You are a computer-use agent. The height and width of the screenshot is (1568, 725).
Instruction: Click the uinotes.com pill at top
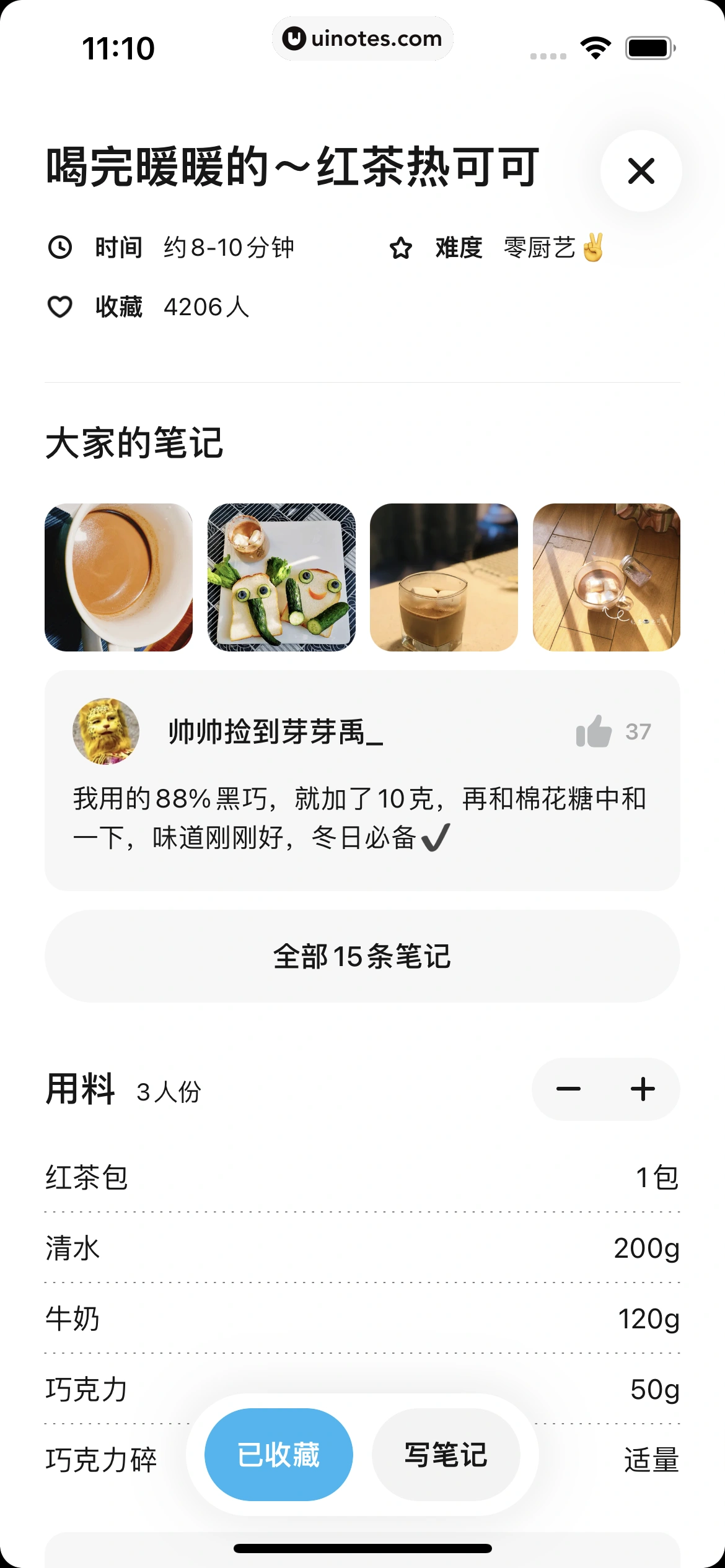tap(362, 38)
